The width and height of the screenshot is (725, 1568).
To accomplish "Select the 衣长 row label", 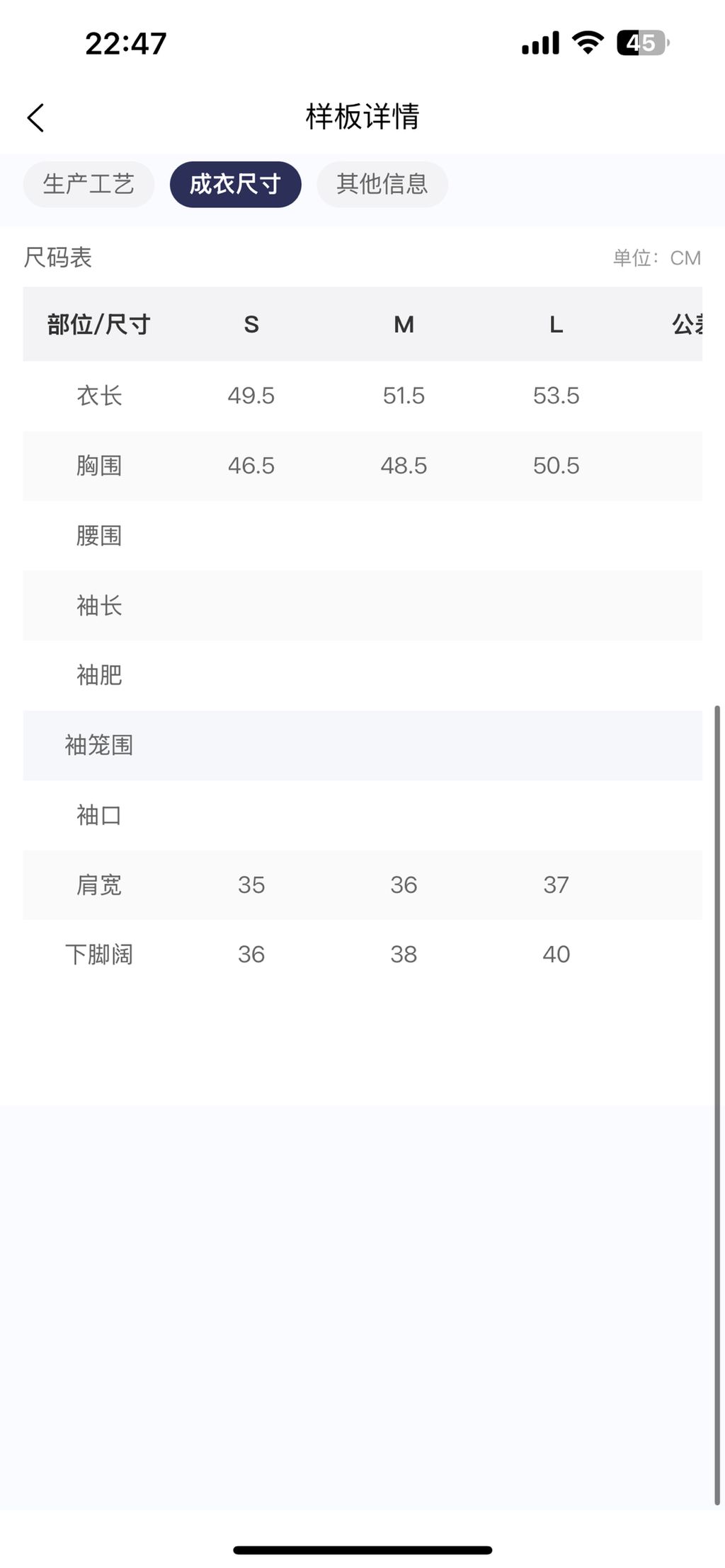I will (x=99, y=396).
